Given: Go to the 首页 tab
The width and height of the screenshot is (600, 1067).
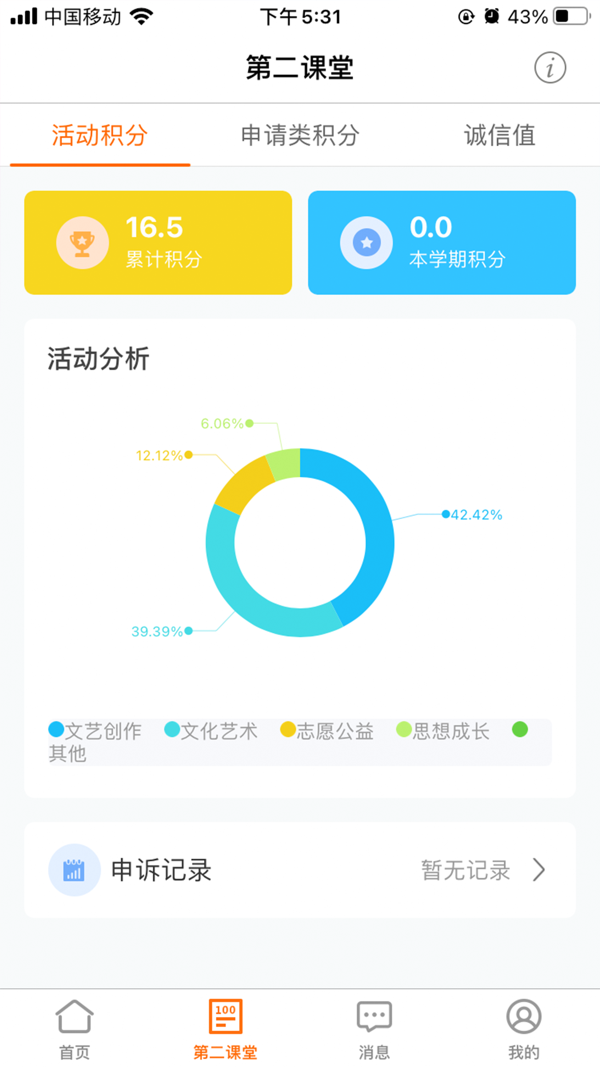Looking at the screenshot, I should click(75, 1028).
